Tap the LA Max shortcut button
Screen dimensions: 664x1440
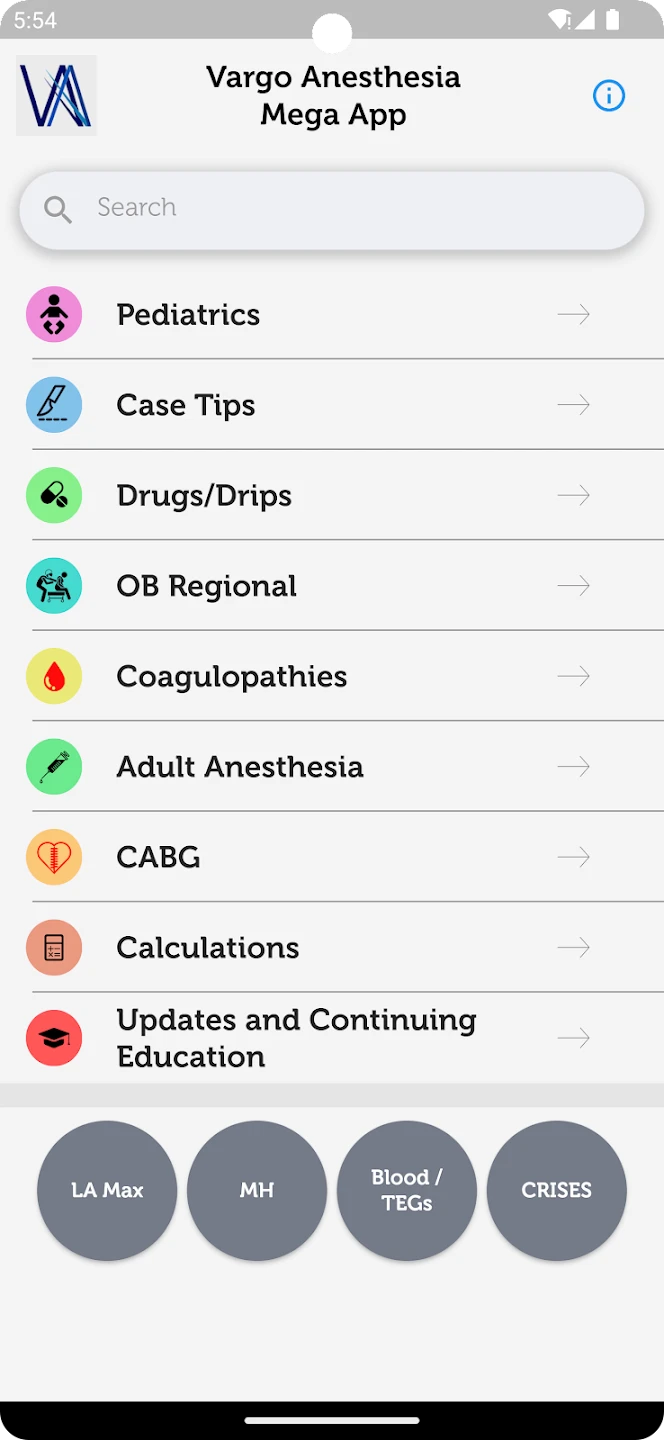pos(107,1190)
